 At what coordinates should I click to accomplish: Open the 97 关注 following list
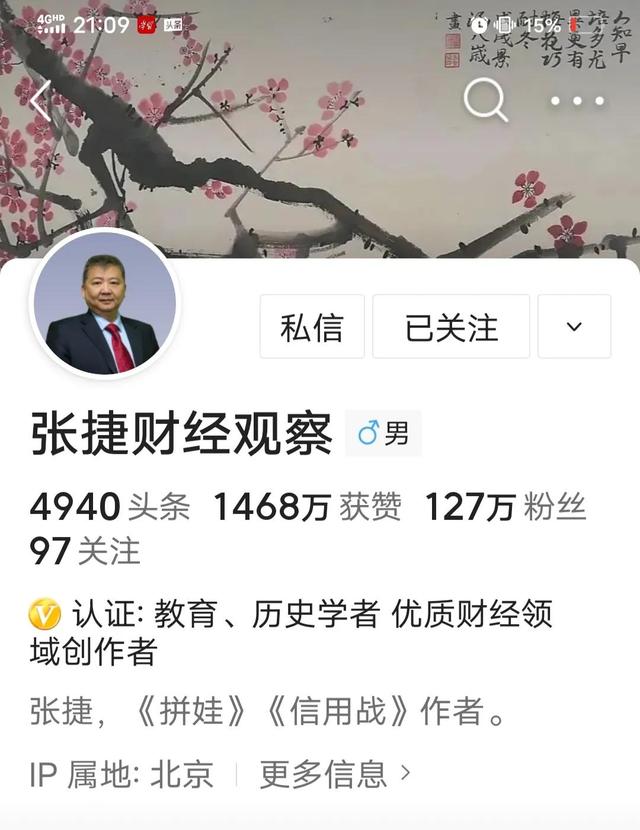tap(86, 551)
